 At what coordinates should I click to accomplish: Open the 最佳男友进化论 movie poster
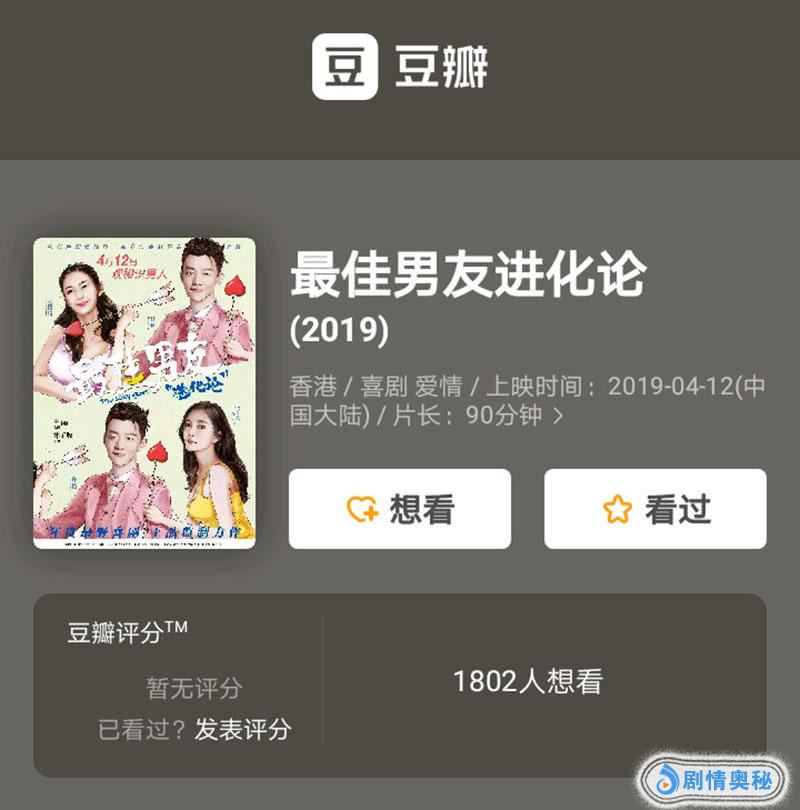coord(144,393)
